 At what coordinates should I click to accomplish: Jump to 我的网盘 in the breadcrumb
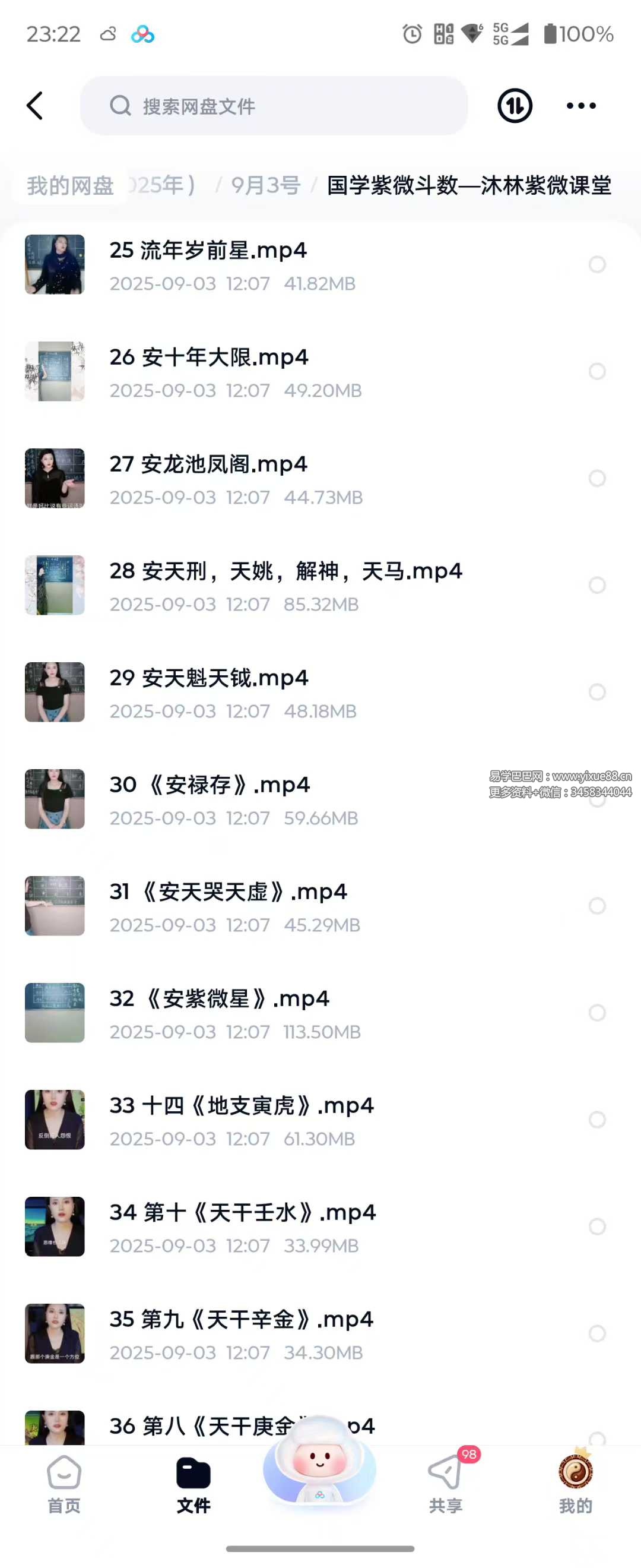point(71,185)
